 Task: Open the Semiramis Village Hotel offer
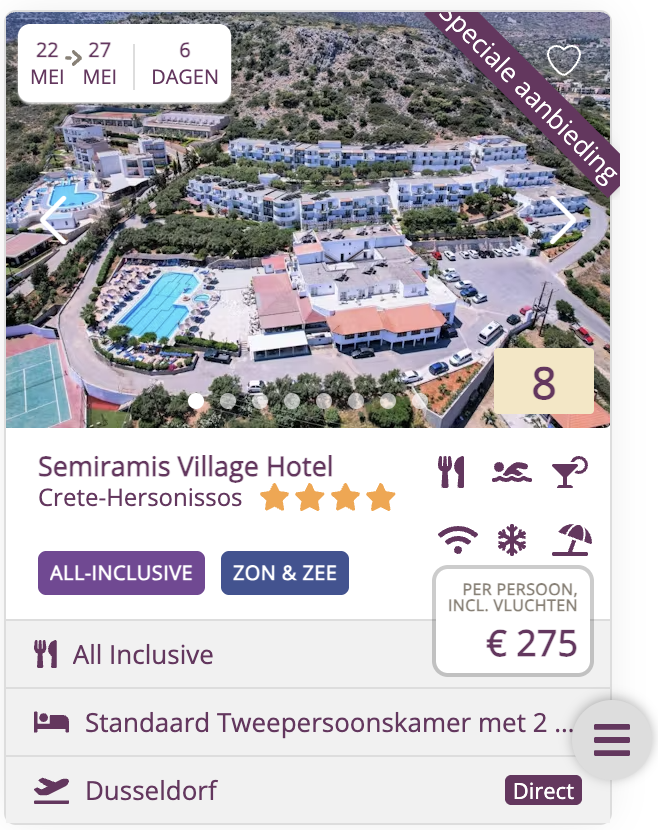[x=185, y=466]
